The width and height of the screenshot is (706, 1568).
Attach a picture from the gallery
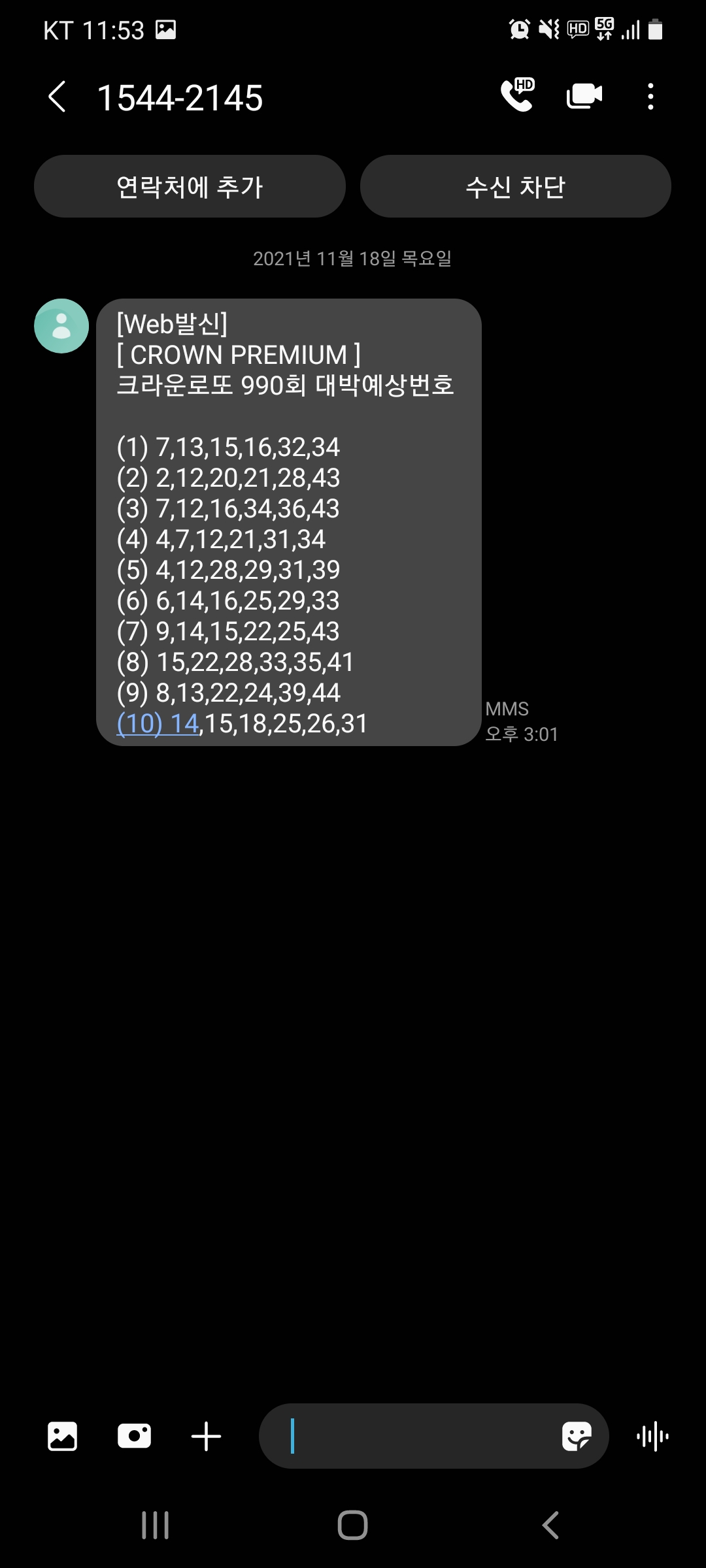[x=63, y=1436]
